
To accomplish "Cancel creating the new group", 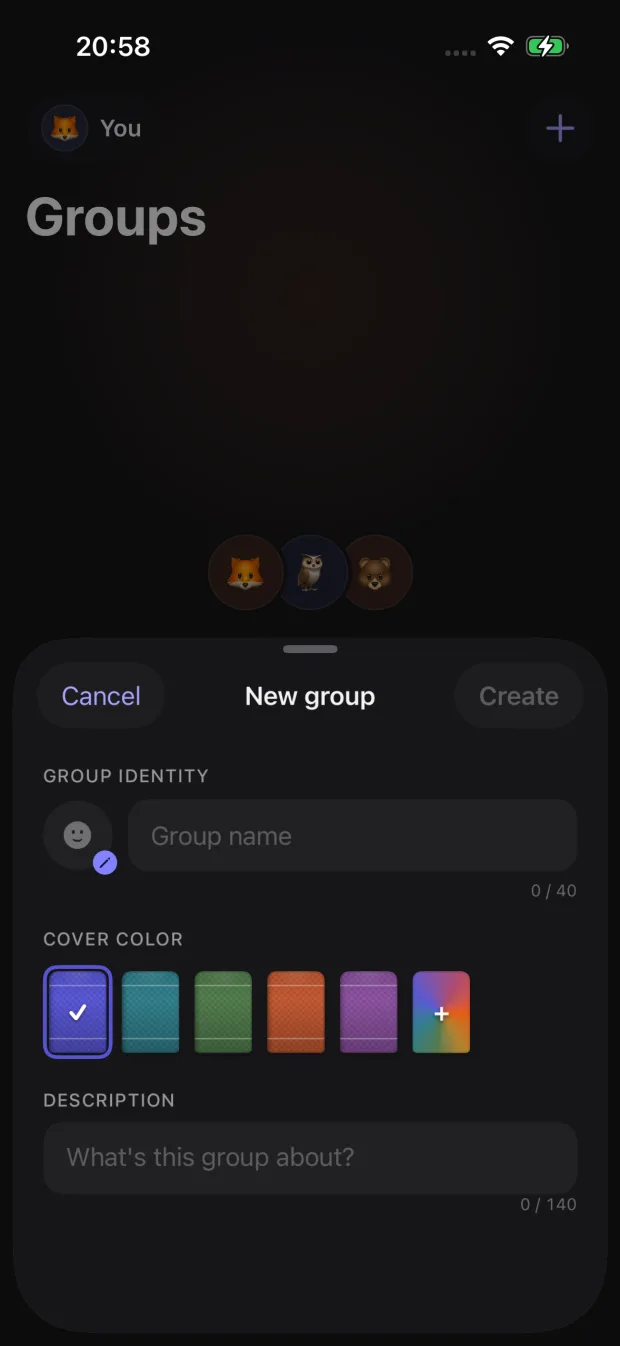I will coord(101,696).
